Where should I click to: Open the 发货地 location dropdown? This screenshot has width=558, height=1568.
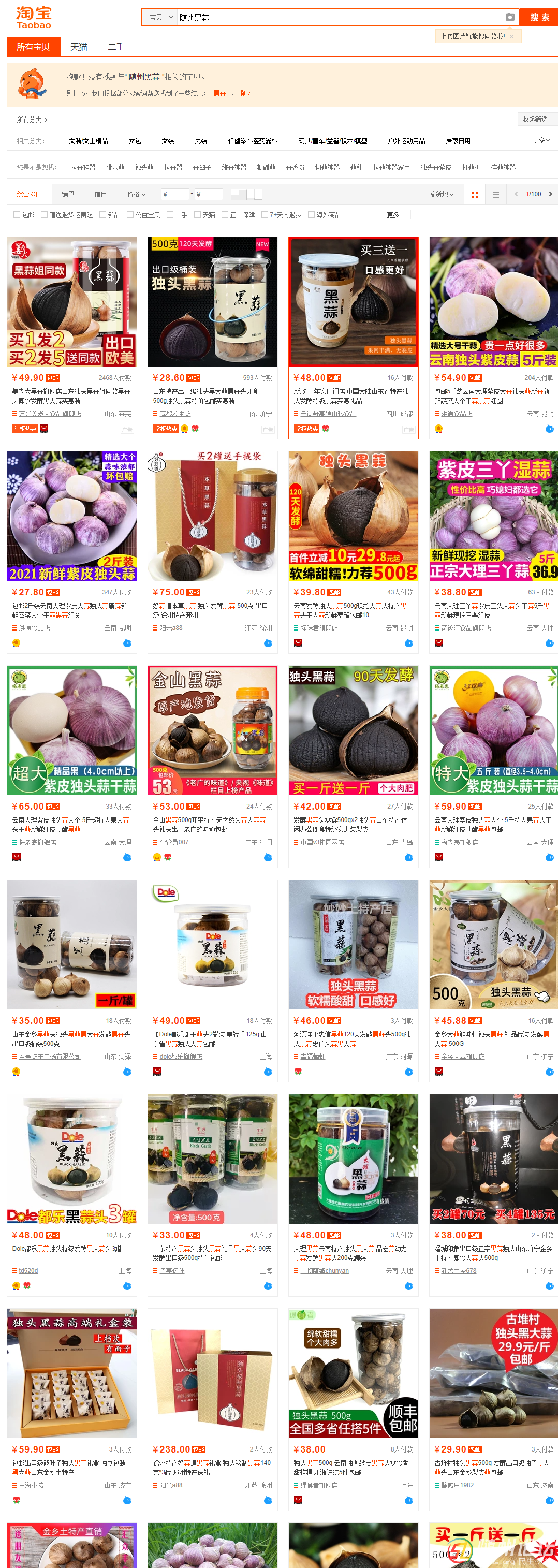440,194
